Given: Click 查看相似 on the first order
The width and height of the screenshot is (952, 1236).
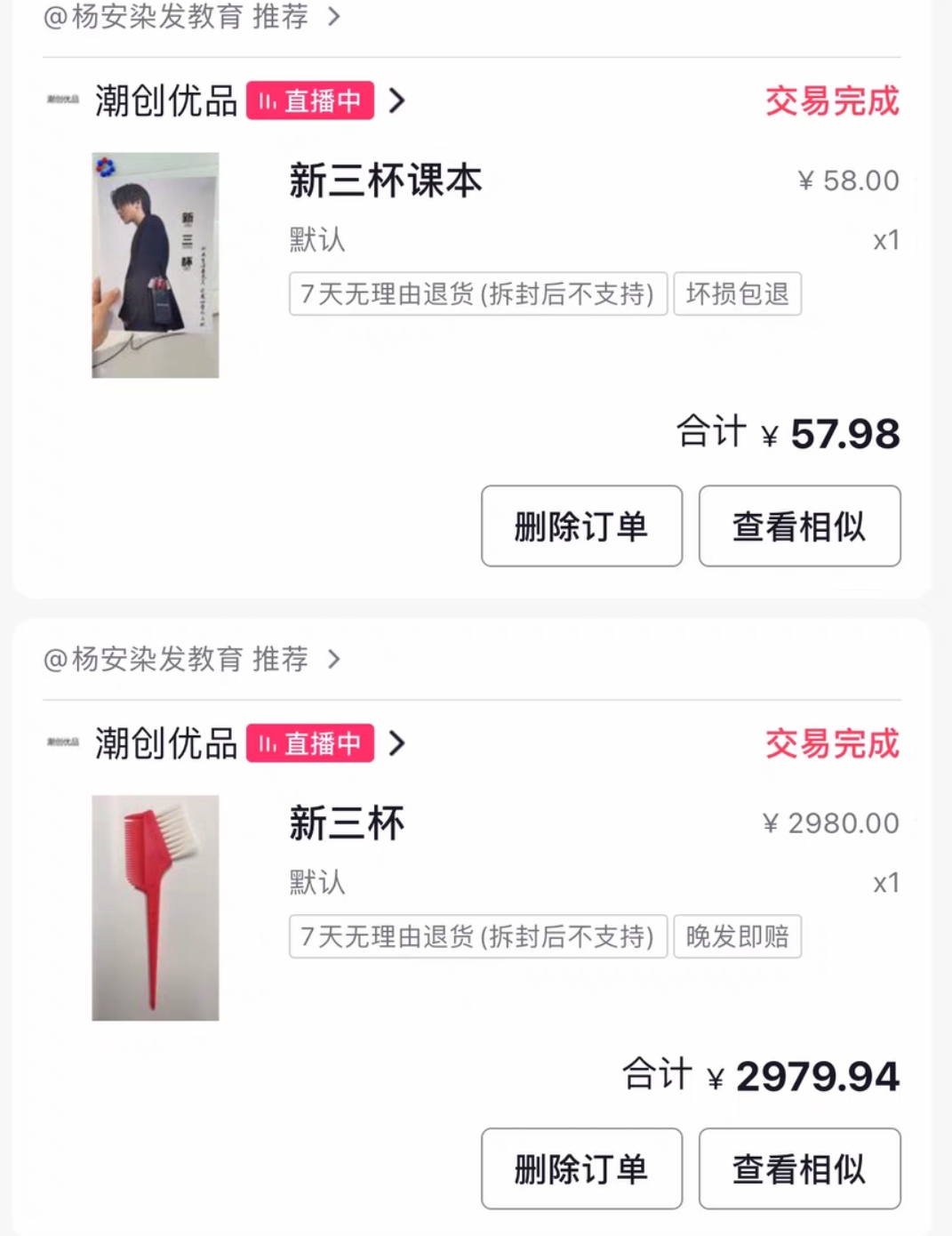Looking at the screenshot, I should click(798, 526).
